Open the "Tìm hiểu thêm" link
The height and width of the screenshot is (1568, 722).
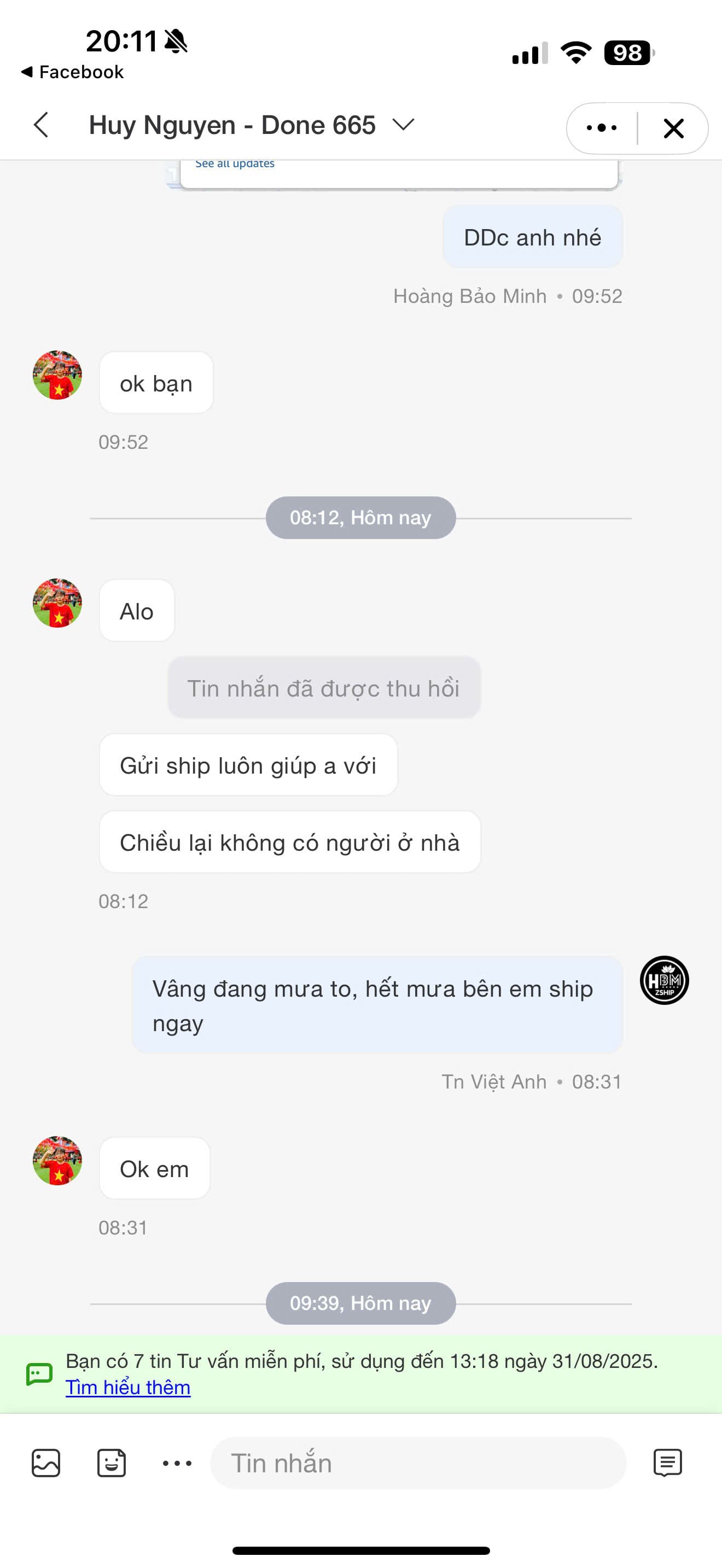click(128, 1387)
